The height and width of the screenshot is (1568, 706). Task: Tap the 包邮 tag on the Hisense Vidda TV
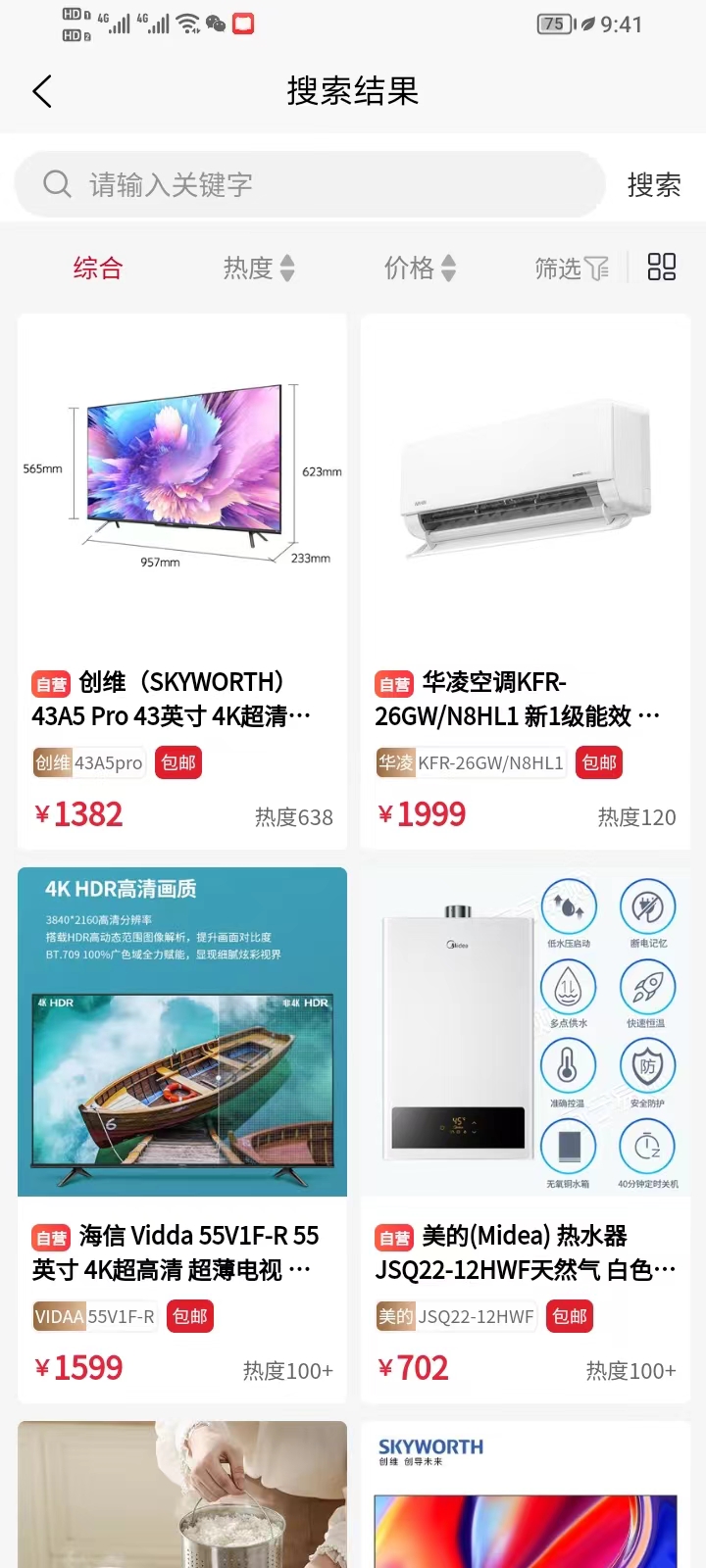click(x=189, y=1316)
